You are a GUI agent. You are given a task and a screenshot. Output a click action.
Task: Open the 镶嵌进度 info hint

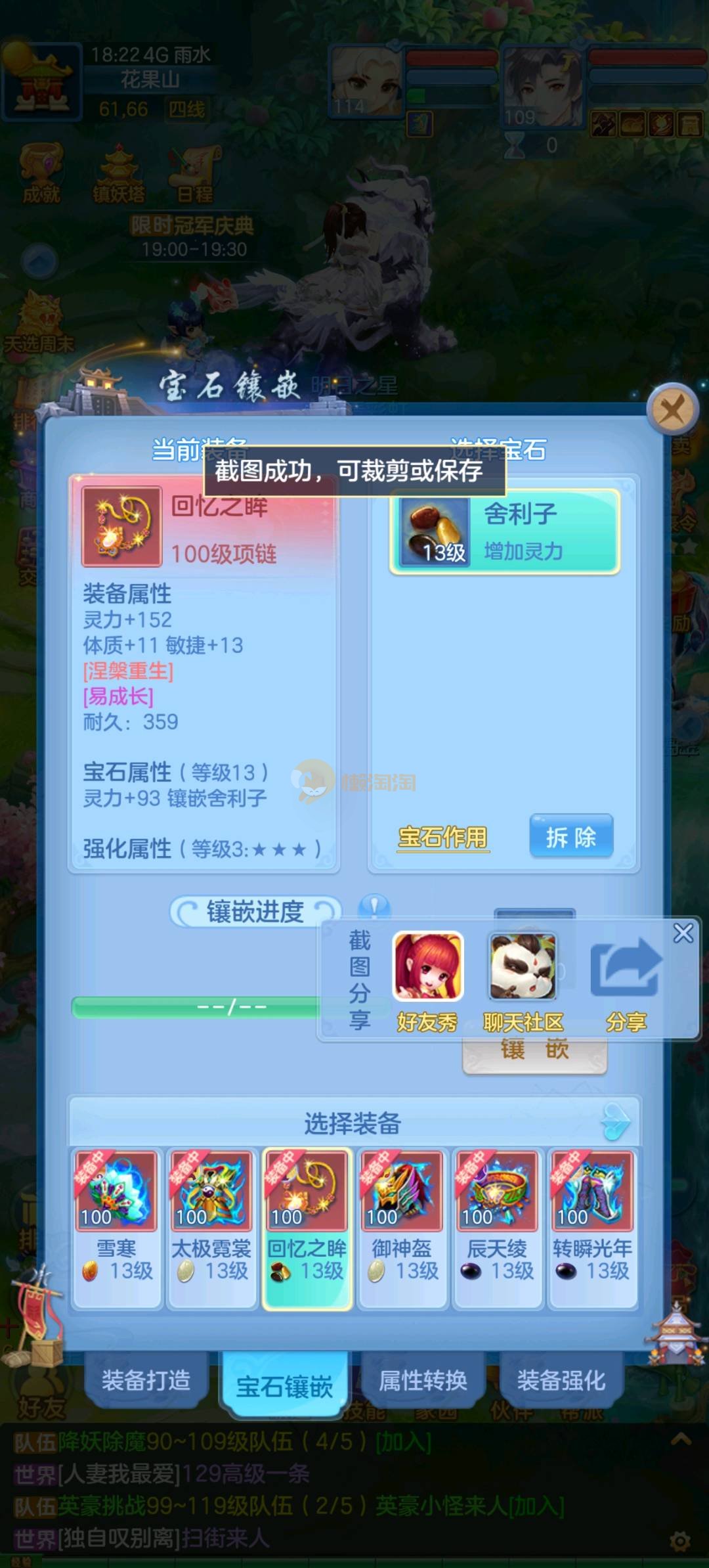point(374,907)
